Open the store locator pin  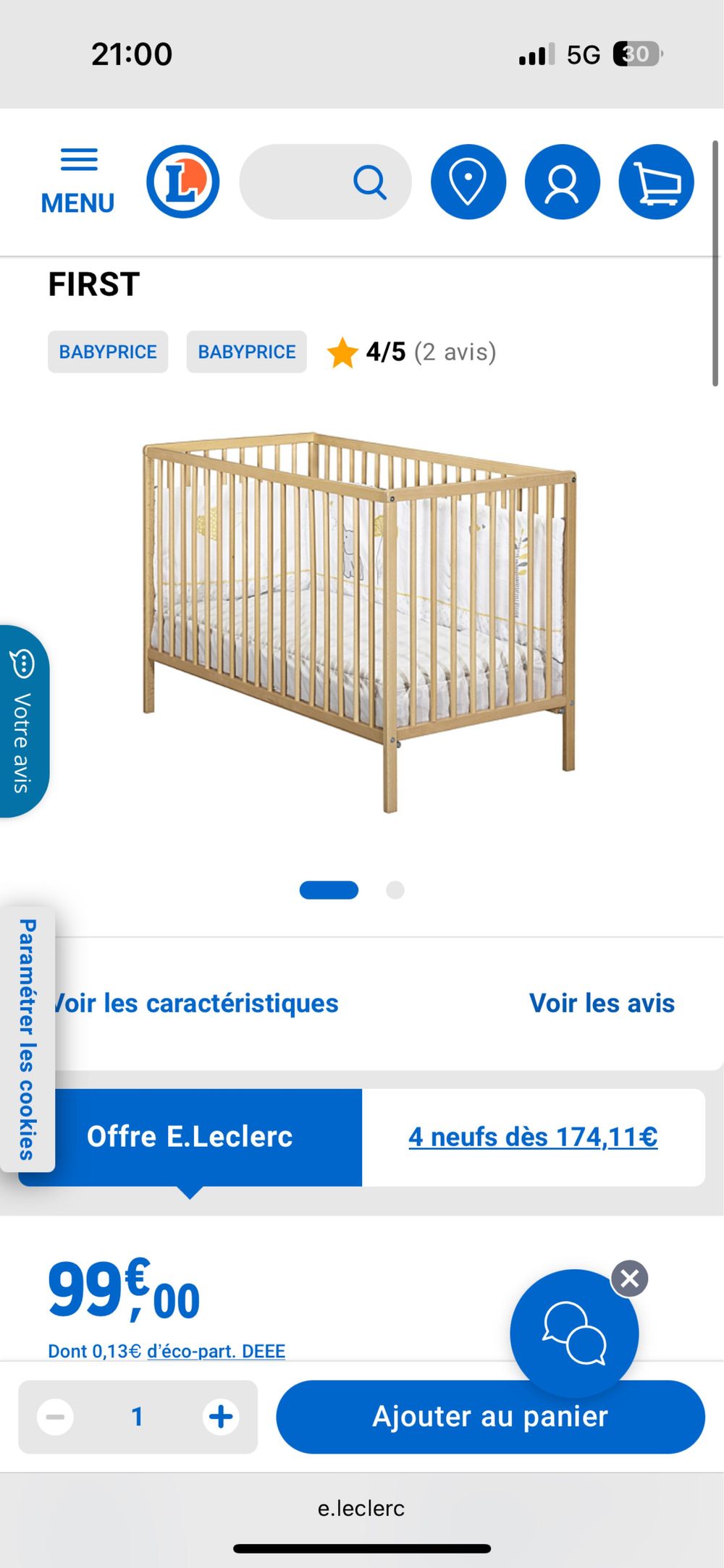(x=468, y=182)
